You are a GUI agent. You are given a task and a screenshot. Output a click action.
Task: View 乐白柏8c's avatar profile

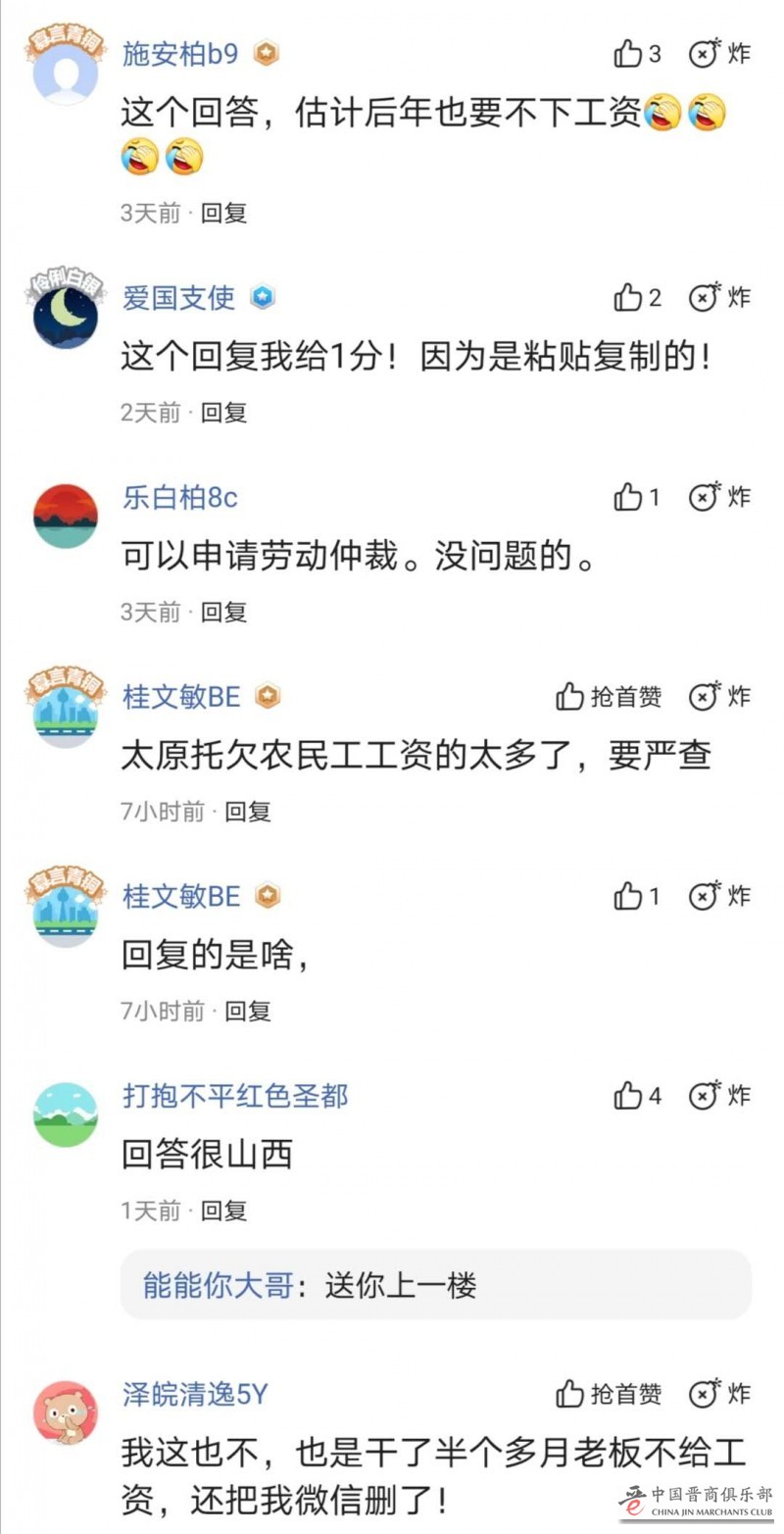pos(66,516)
